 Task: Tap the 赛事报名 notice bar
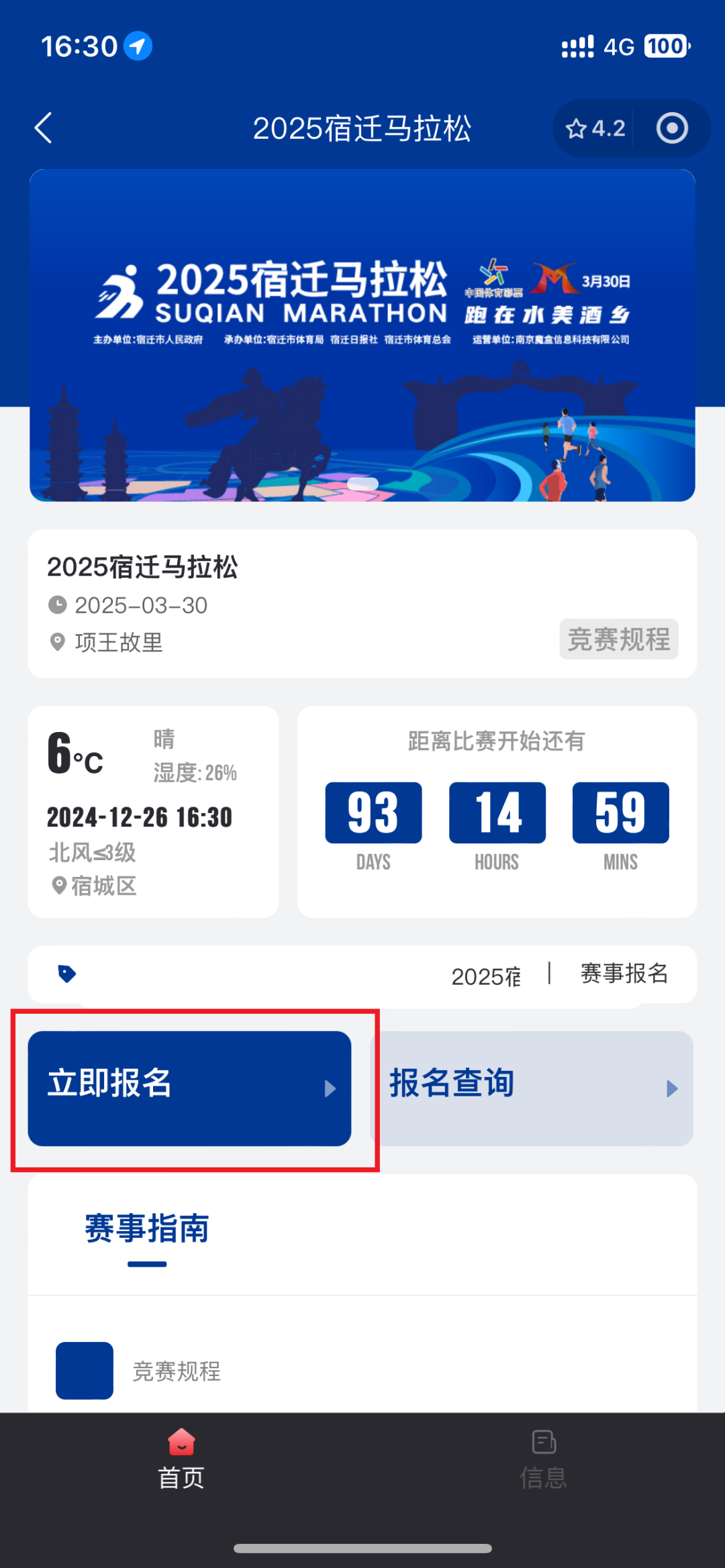click(362, 974)
